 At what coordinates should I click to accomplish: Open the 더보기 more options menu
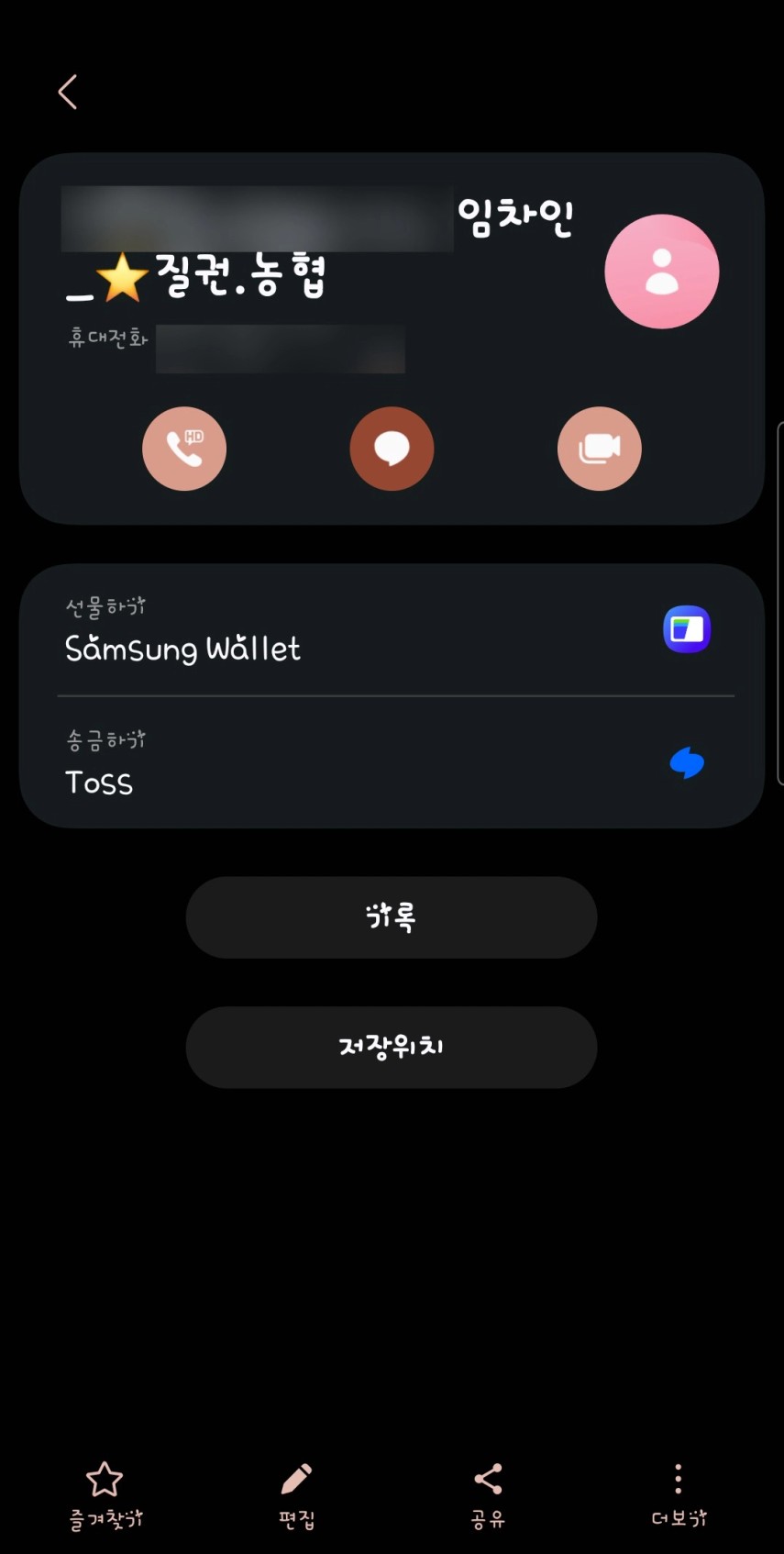[679, 1495]
